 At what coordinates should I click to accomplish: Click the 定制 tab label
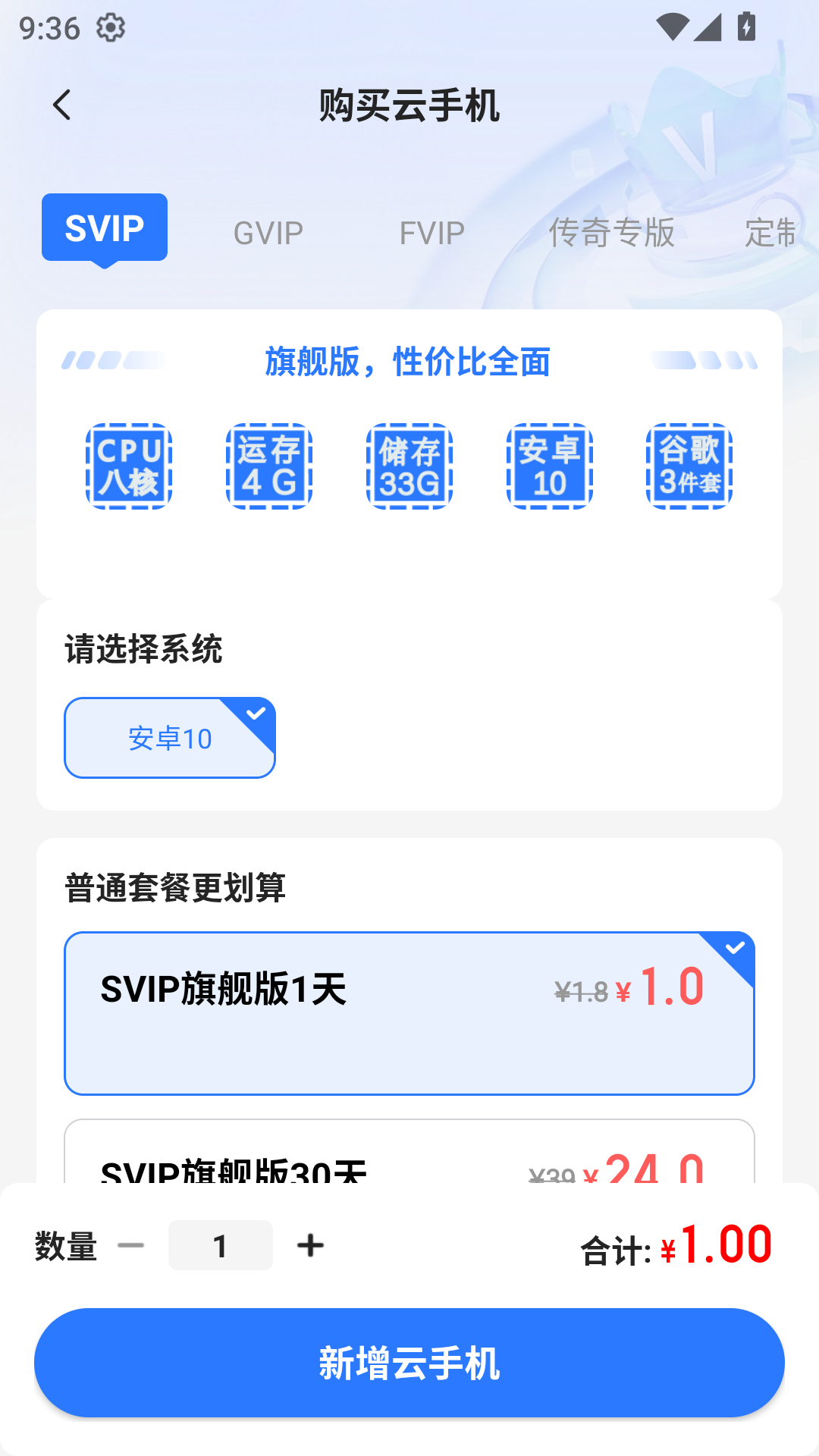coord(770,232)
